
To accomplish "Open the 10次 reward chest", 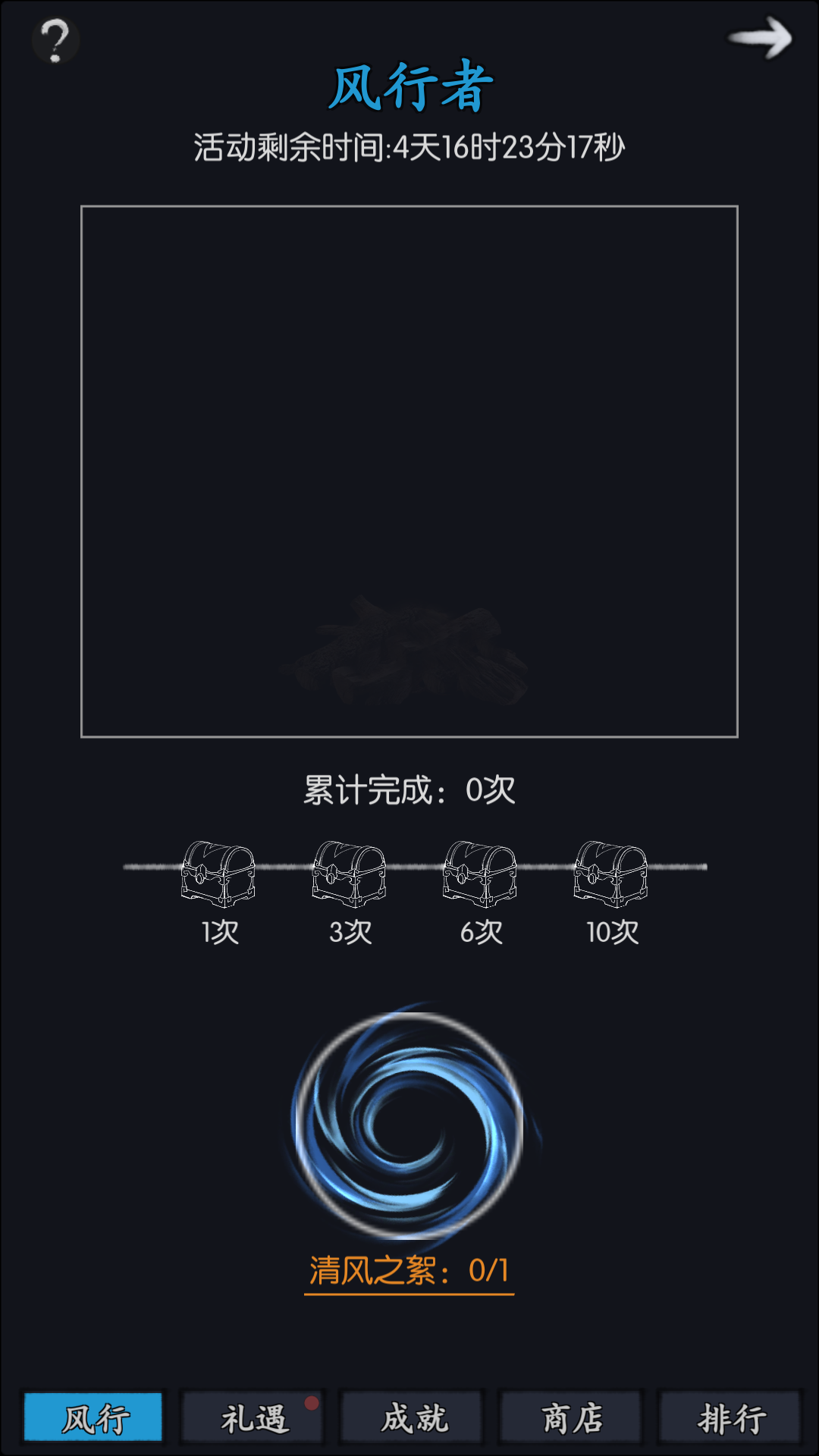I will tap(611, 874).
